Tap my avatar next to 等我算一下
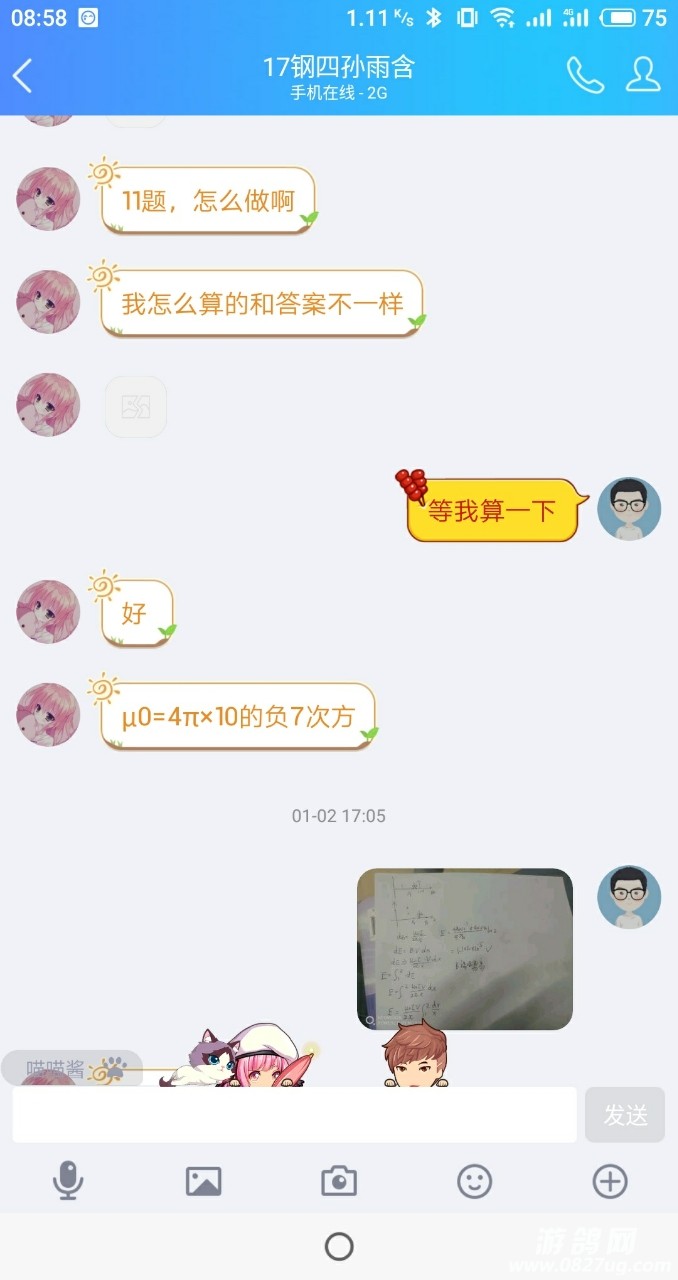 pos(629,509)
